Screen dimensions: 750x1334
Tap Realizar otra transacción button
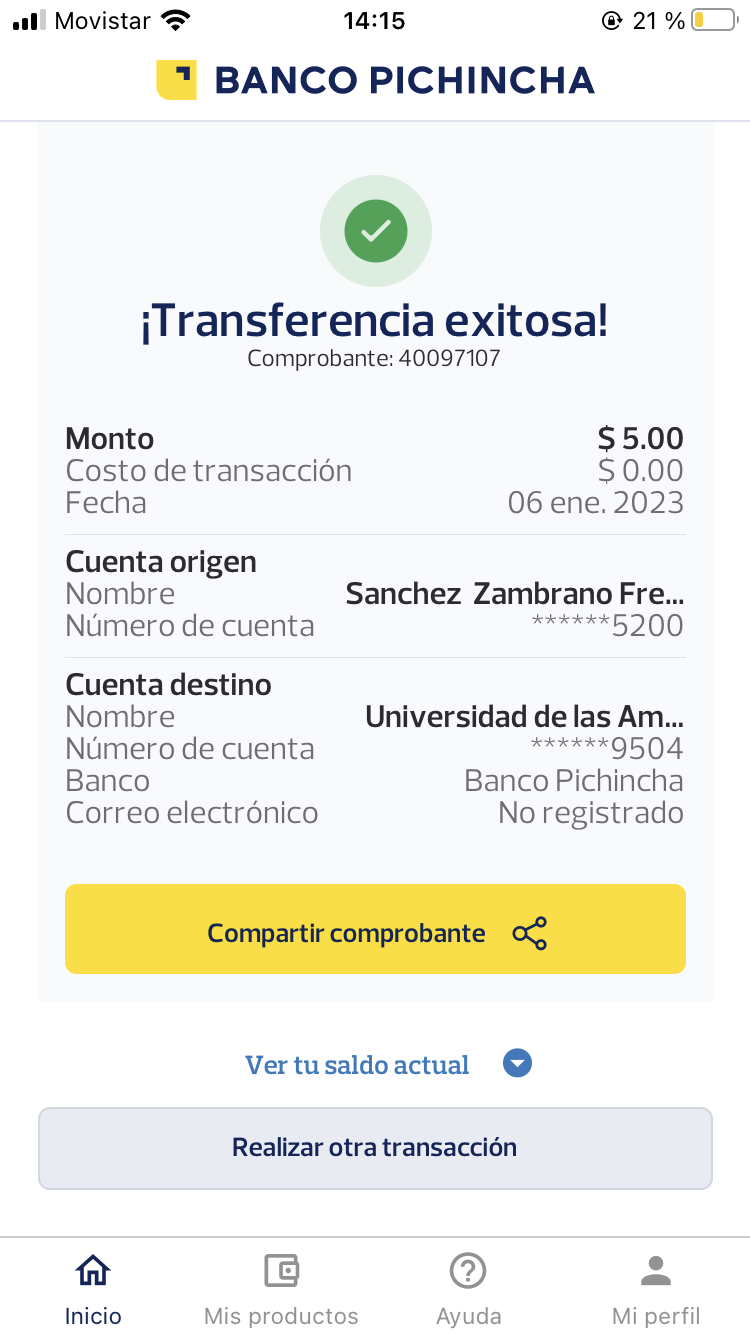375,1148
